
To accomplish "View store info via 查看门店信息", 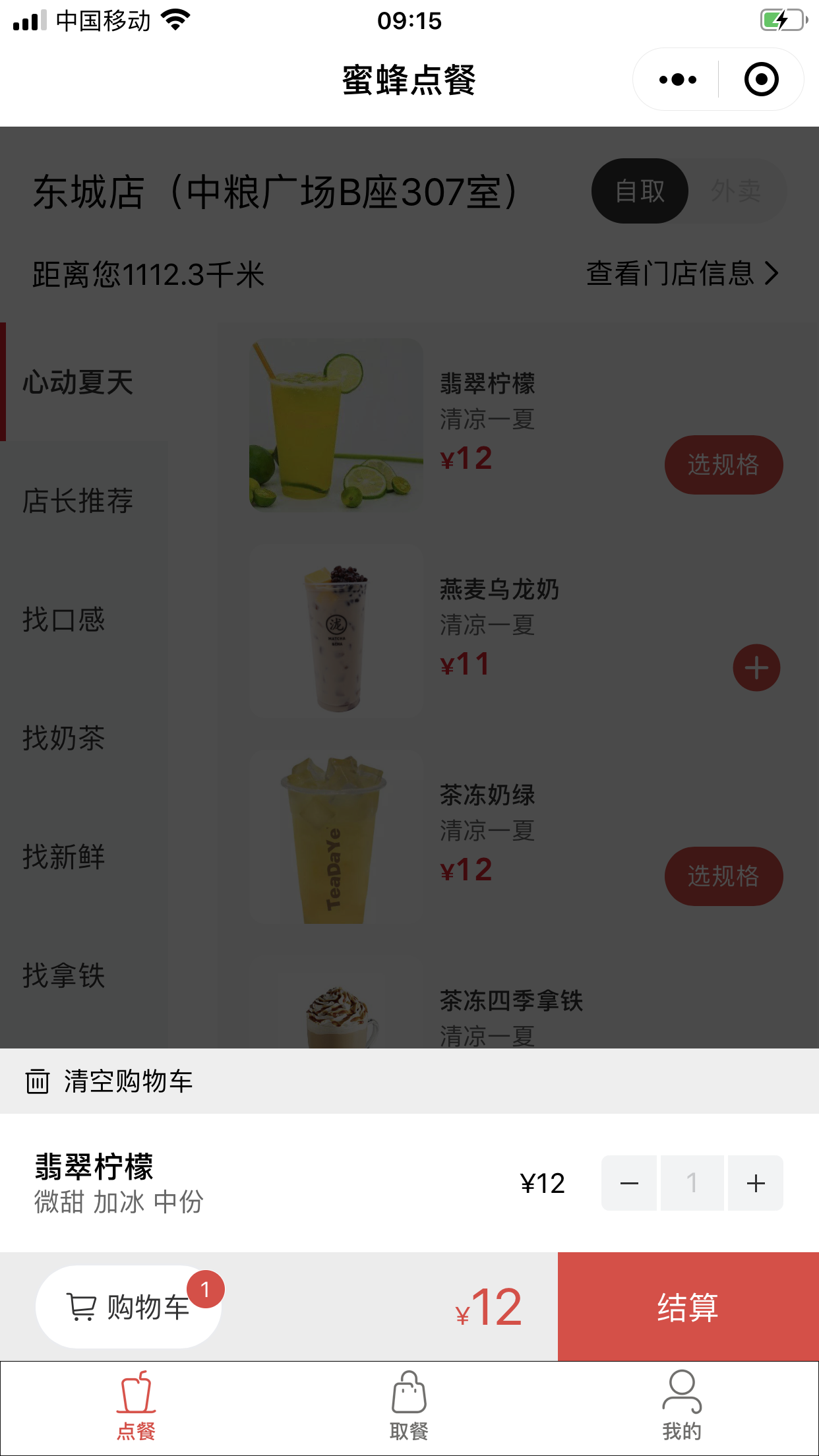I will coord(682,273).
